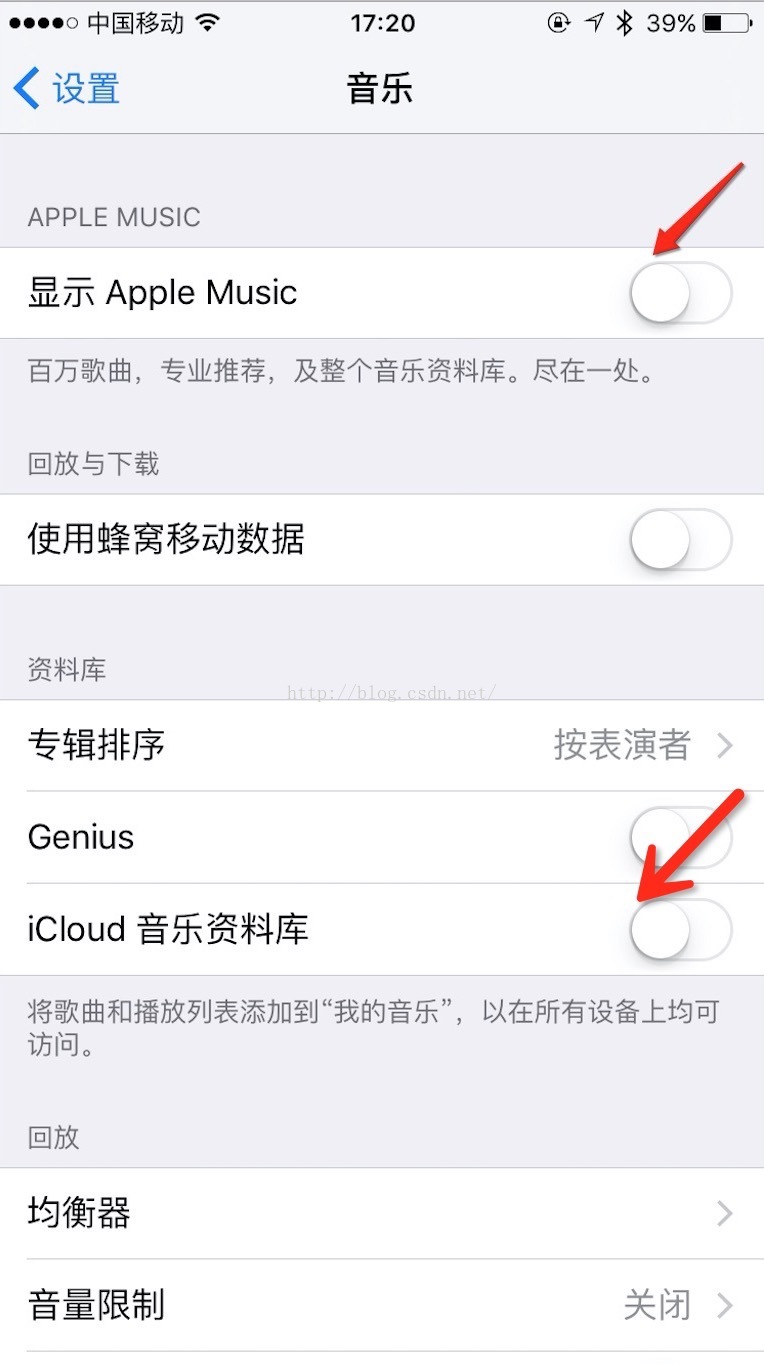Image resolution: width=764 pixels, height=1364 pixels.
Task: Open 音量限制 settings
Action: (382, 1306)
